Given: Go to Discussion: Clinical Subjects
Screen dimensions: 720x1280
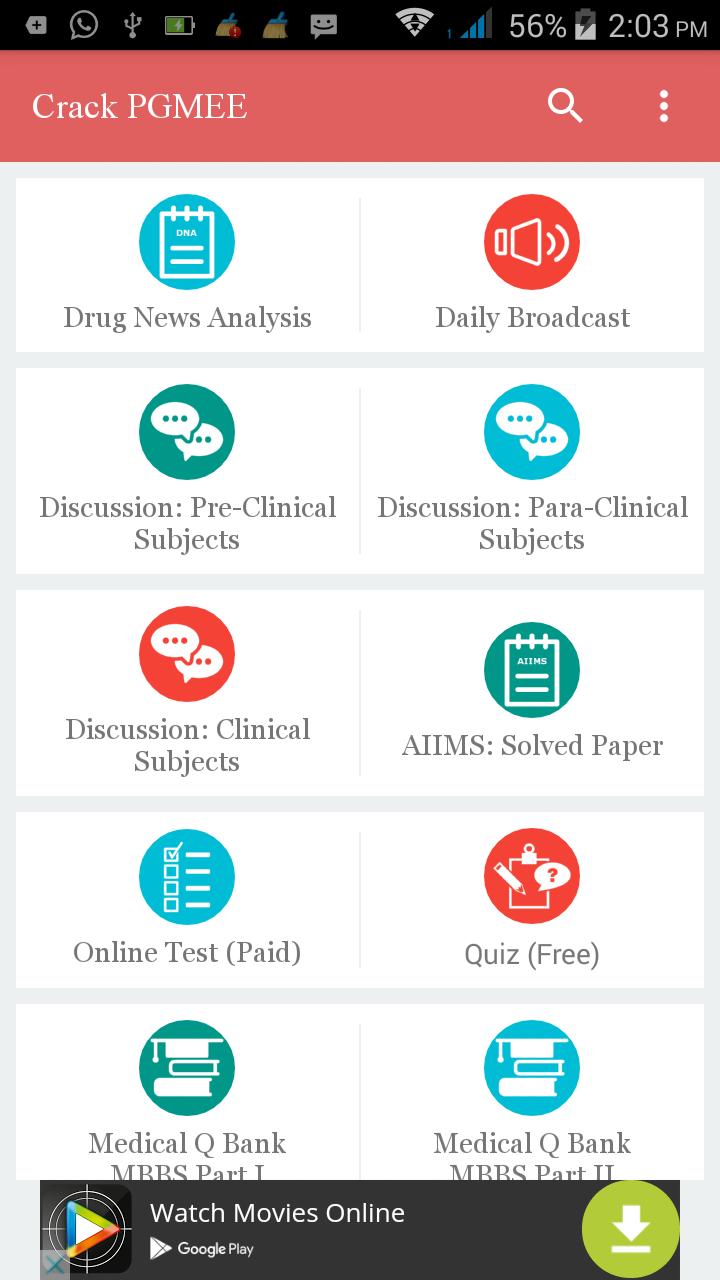Looking at the screenshot, I should (x=187, y=692).
